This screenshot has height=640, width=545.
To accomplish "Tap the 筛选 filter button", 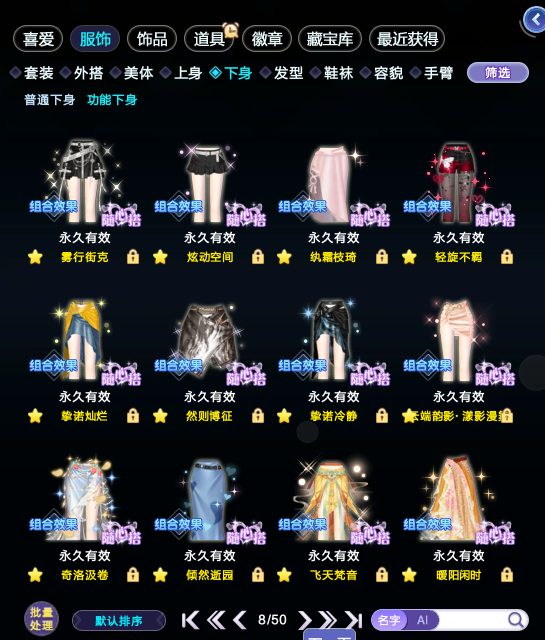I will coord(498,73).
